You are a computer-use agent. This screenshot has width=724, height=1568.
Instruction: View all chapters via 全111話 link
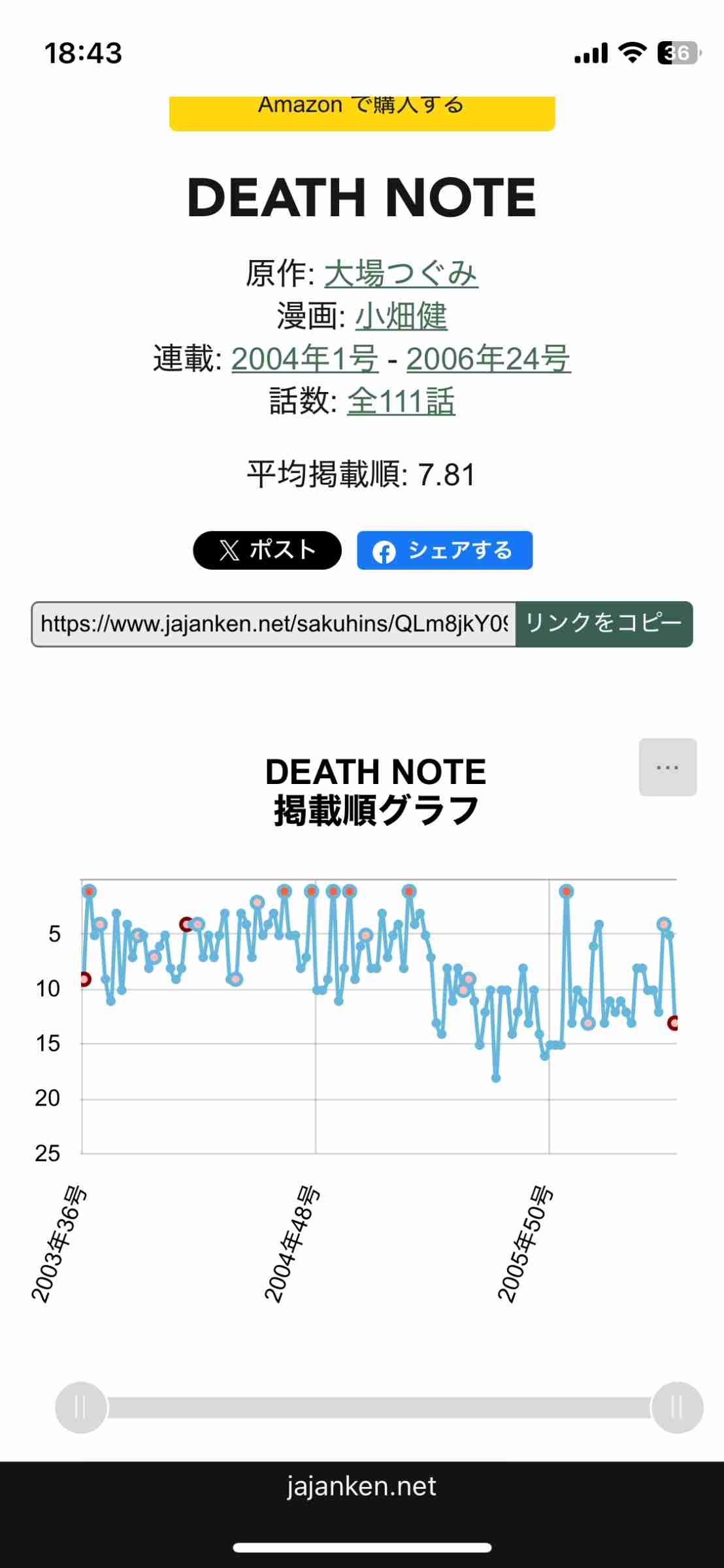tap(401, 401)
